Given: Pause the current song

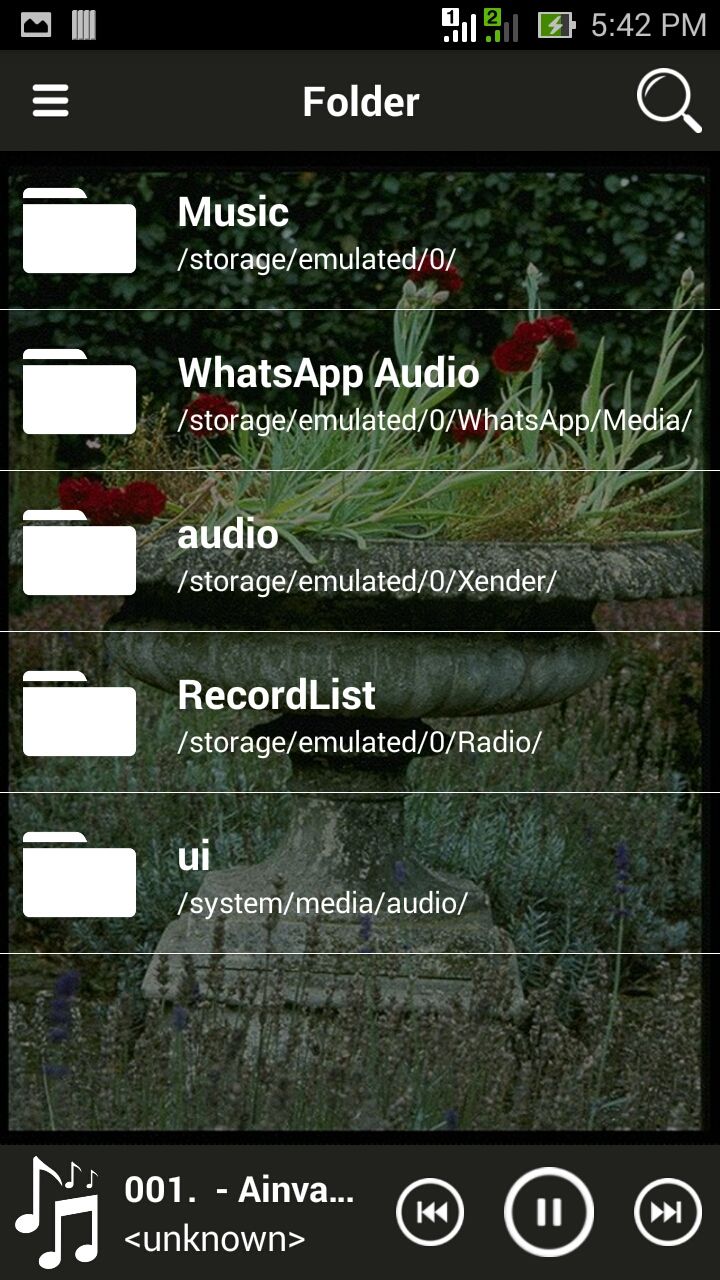Looking at the screenshot, I should click(548, 1212).
